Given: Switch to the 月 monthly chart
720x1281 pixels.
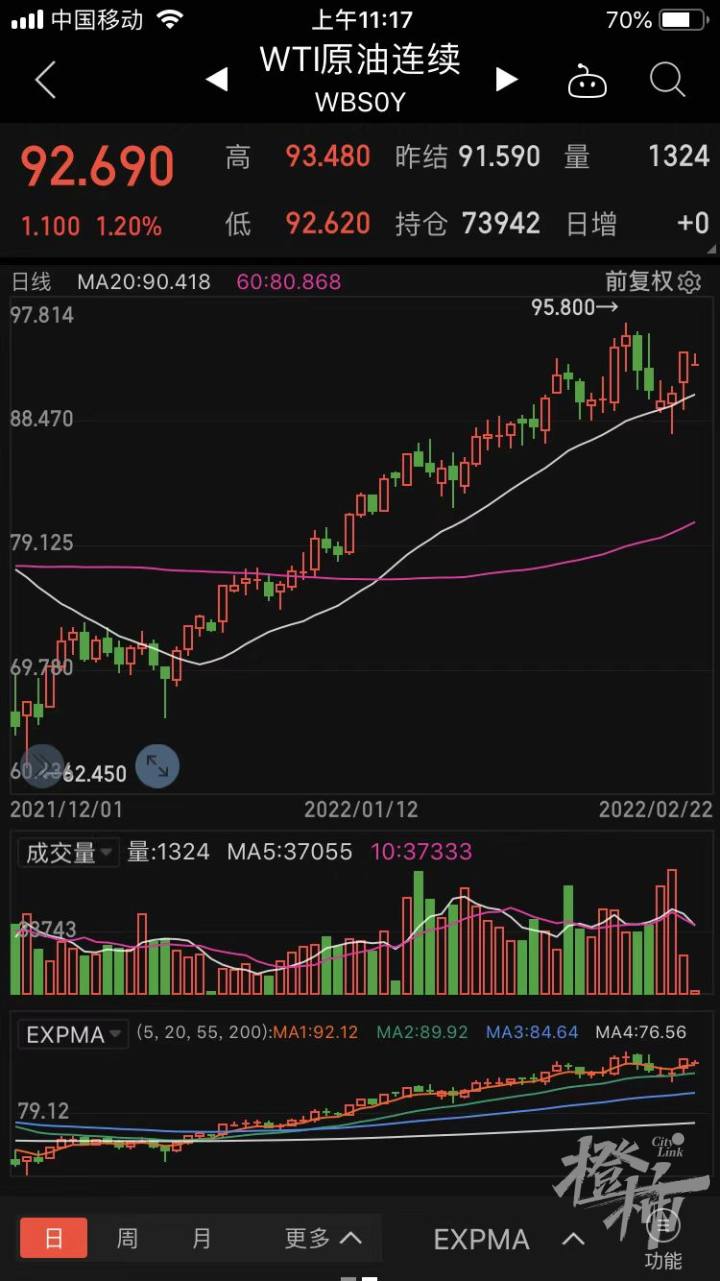Looking at the screenshot, I should click(202, 1238).
